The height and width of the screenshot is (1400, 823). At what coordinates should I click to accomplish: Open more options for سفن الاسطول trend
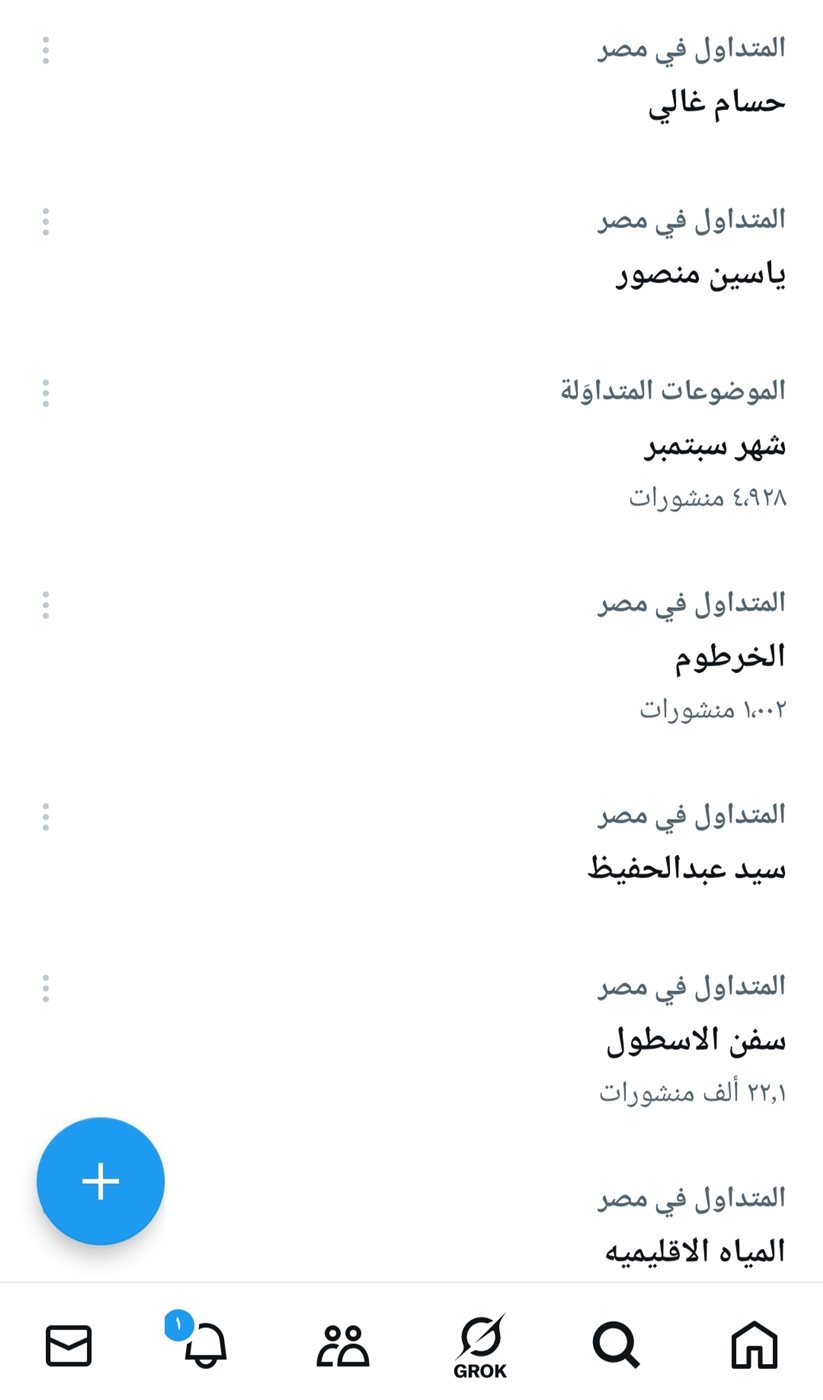(x=46, y=989)
